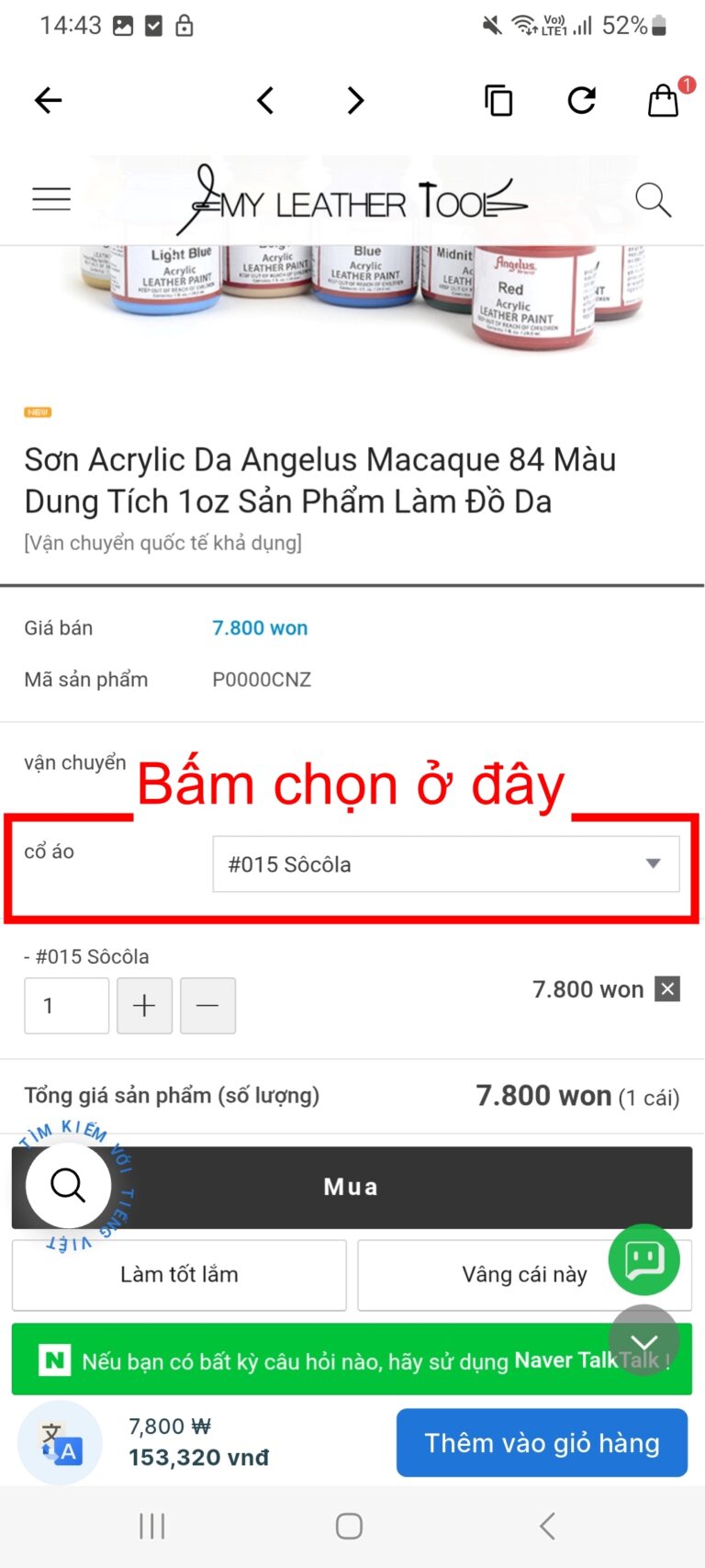Remove the #015 Sôcôla selected option
The height and width of the screenshot is (1568, 705).
(667, 989)
